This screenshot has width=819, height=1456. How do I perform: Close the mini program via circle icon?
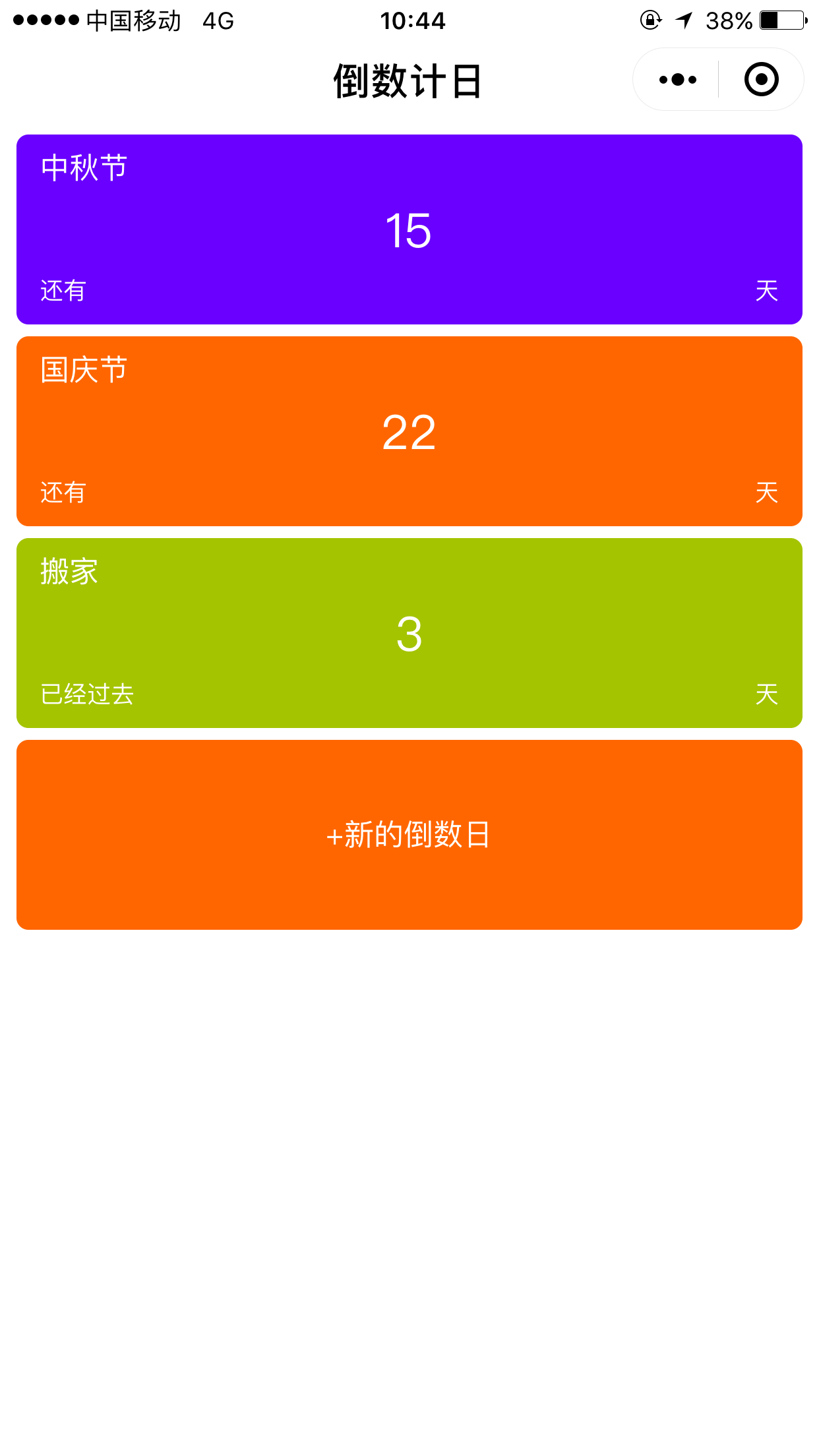tap(761, 80)
